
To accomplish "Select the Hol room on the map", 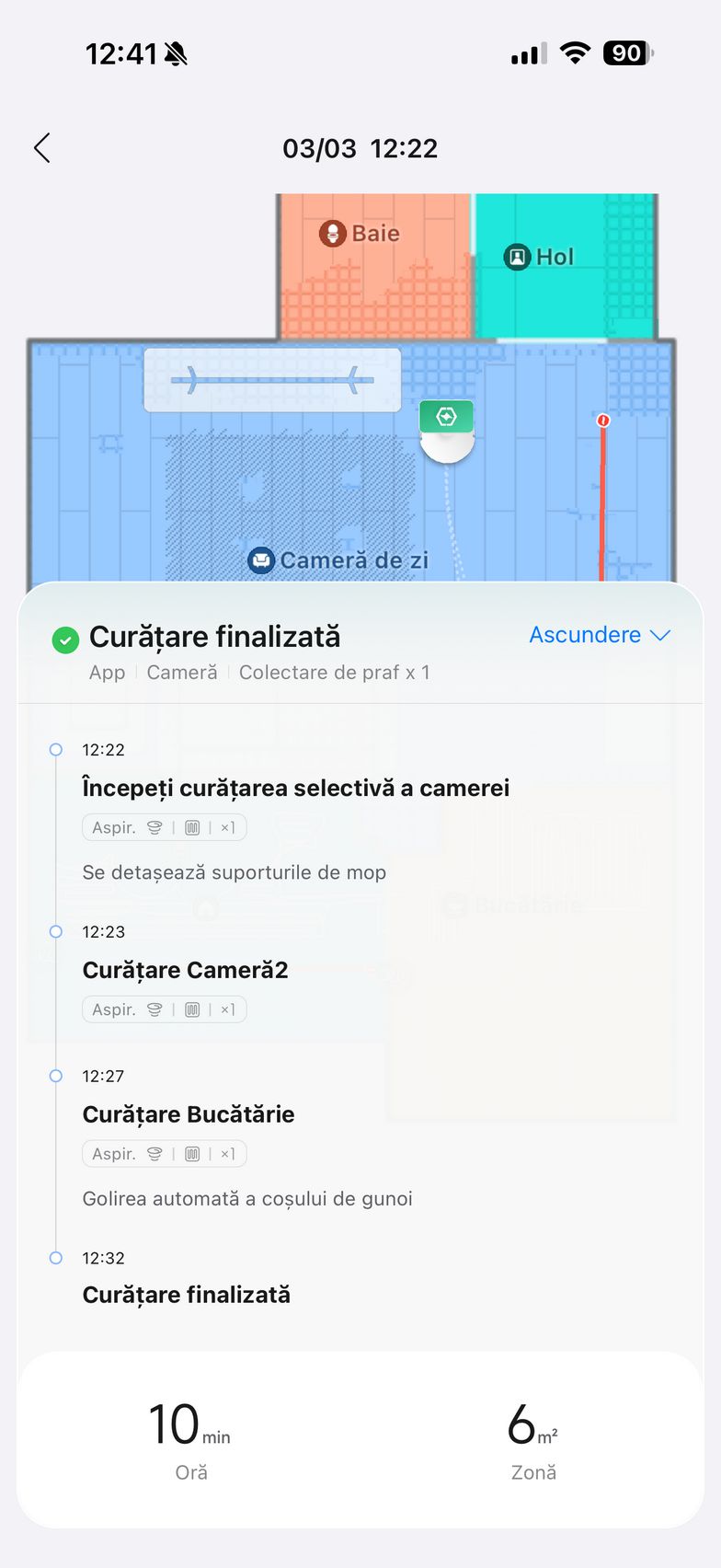I will [539, 257].
